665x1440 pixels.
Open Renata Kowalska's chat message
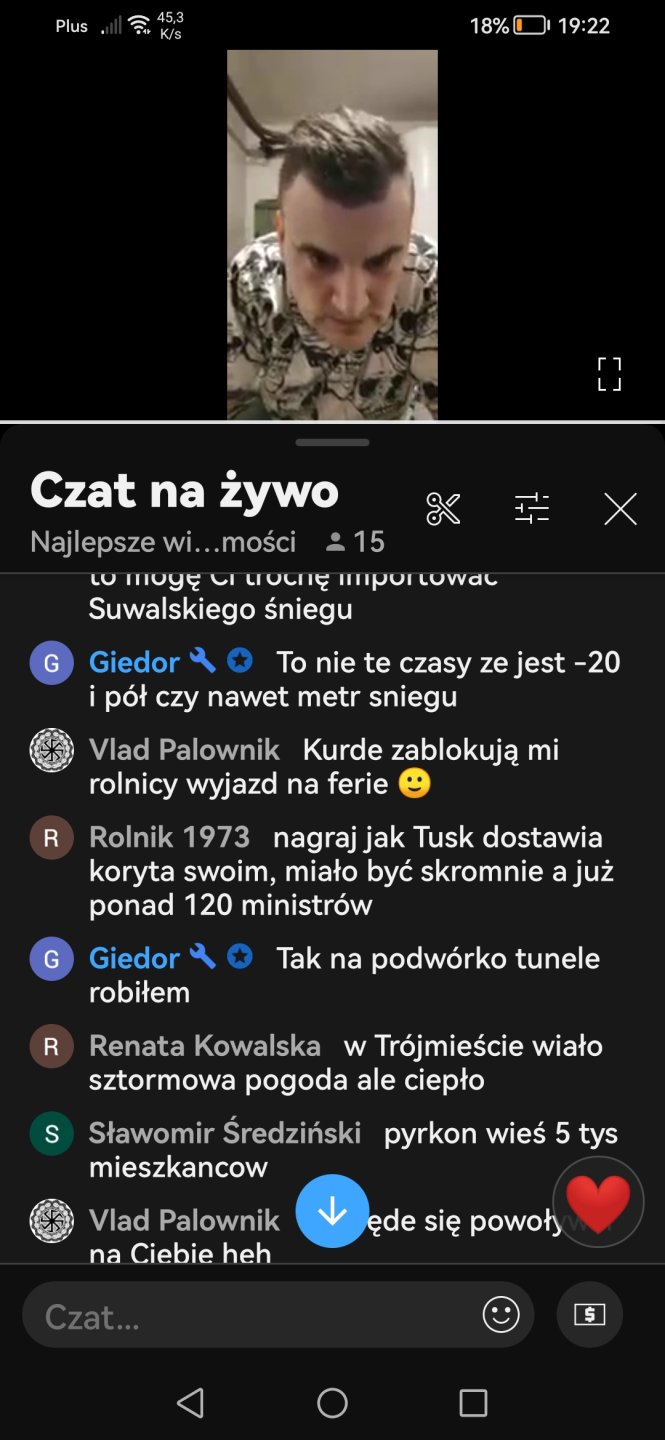click(x=345, y=1063)
